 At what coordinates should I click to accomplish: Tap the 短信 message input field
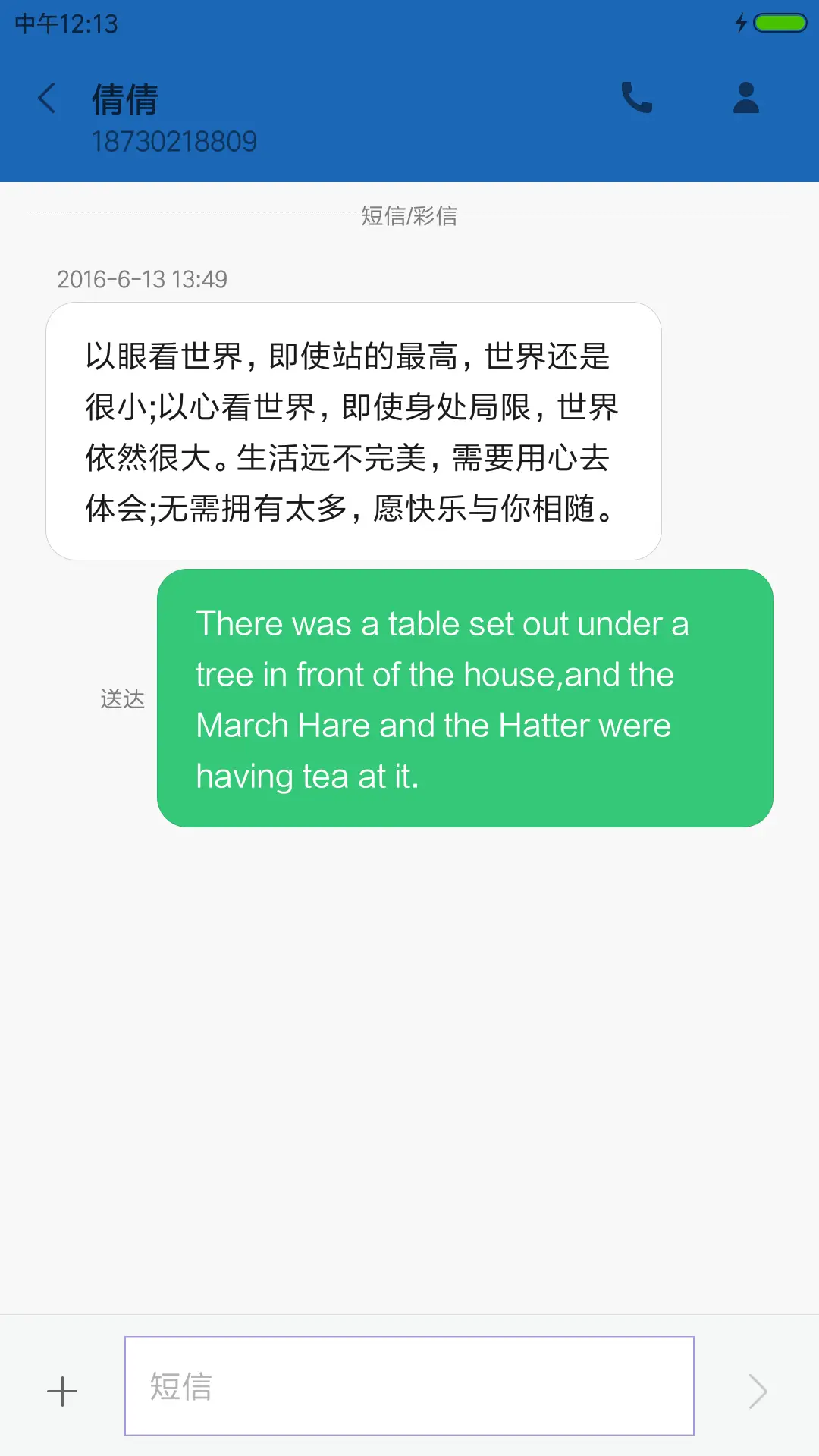pyautogui.click(x=409, y=1385)
